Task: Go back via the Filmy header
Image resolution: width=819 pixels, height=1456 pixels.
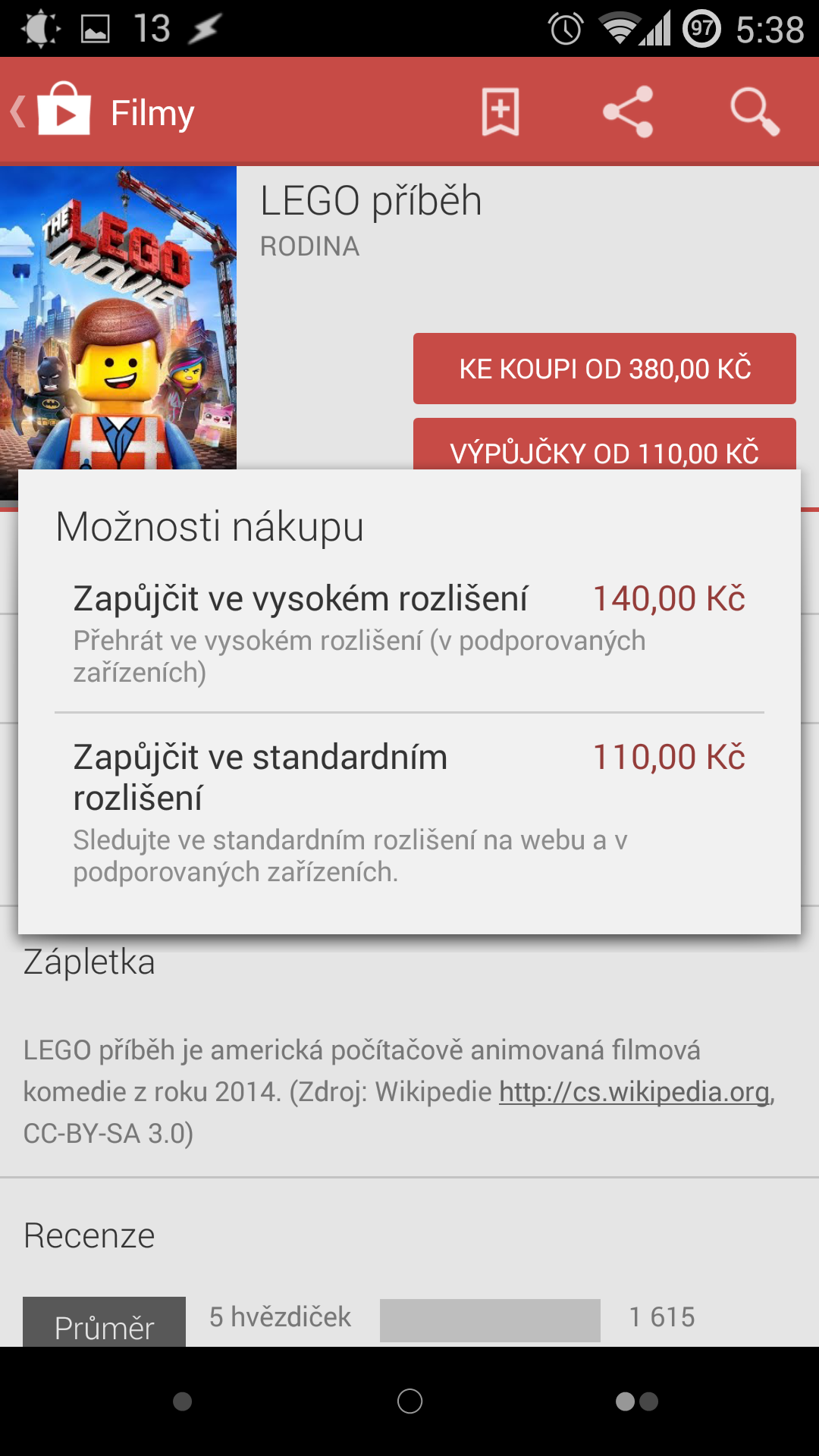Action: tap(102, 112)
